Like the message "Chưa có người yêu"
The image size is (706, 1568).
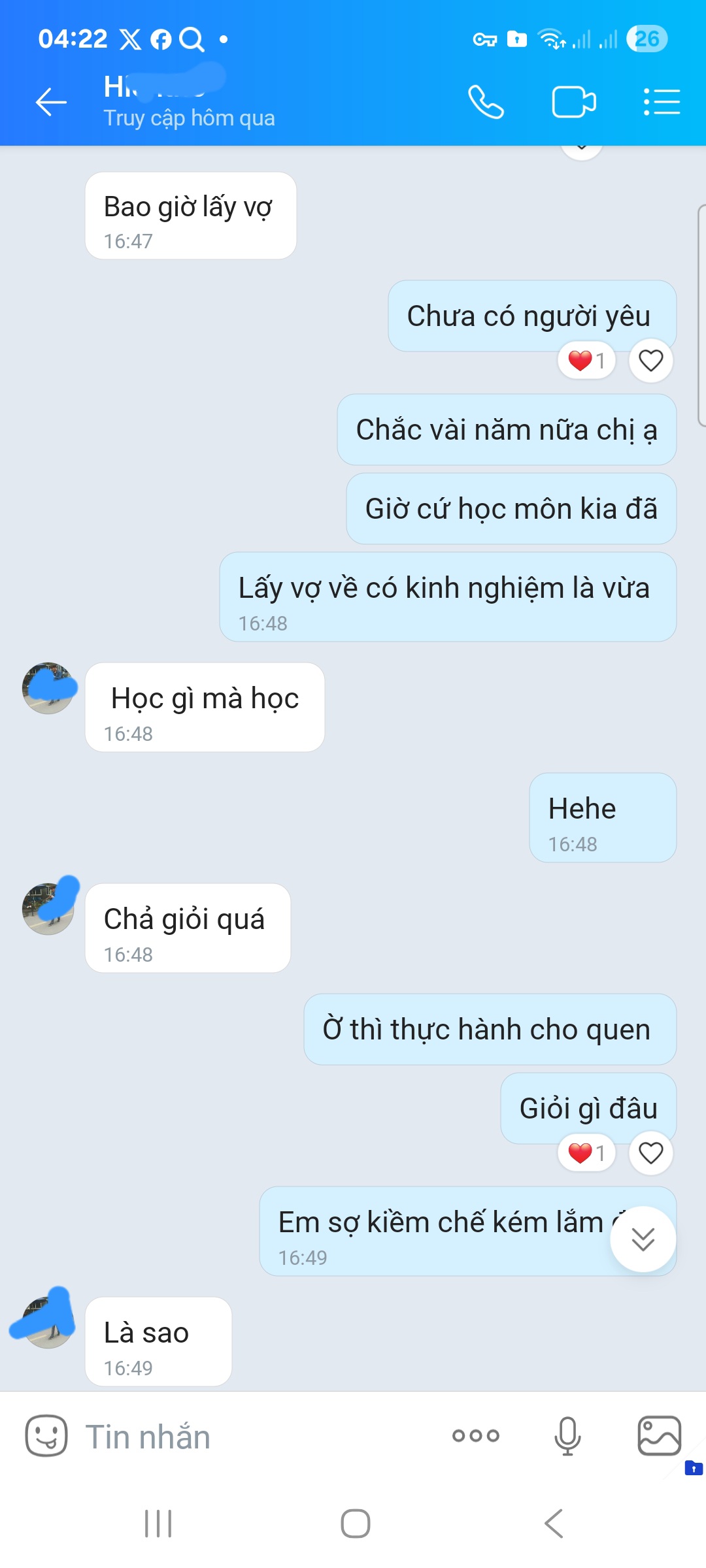point(650,361)
